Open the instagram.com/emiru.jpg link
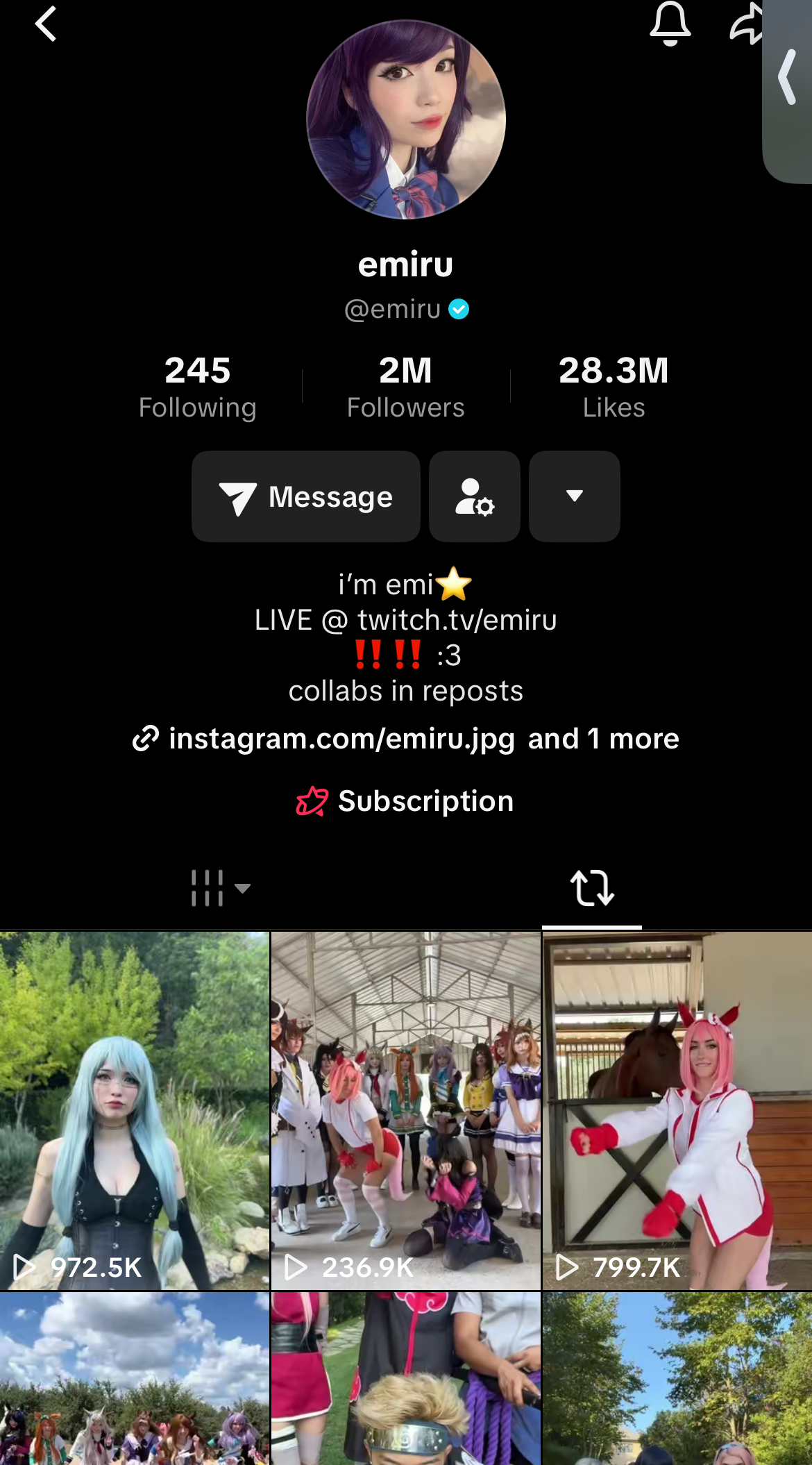This screenshot has height=1465, width=812. [341, 739]
